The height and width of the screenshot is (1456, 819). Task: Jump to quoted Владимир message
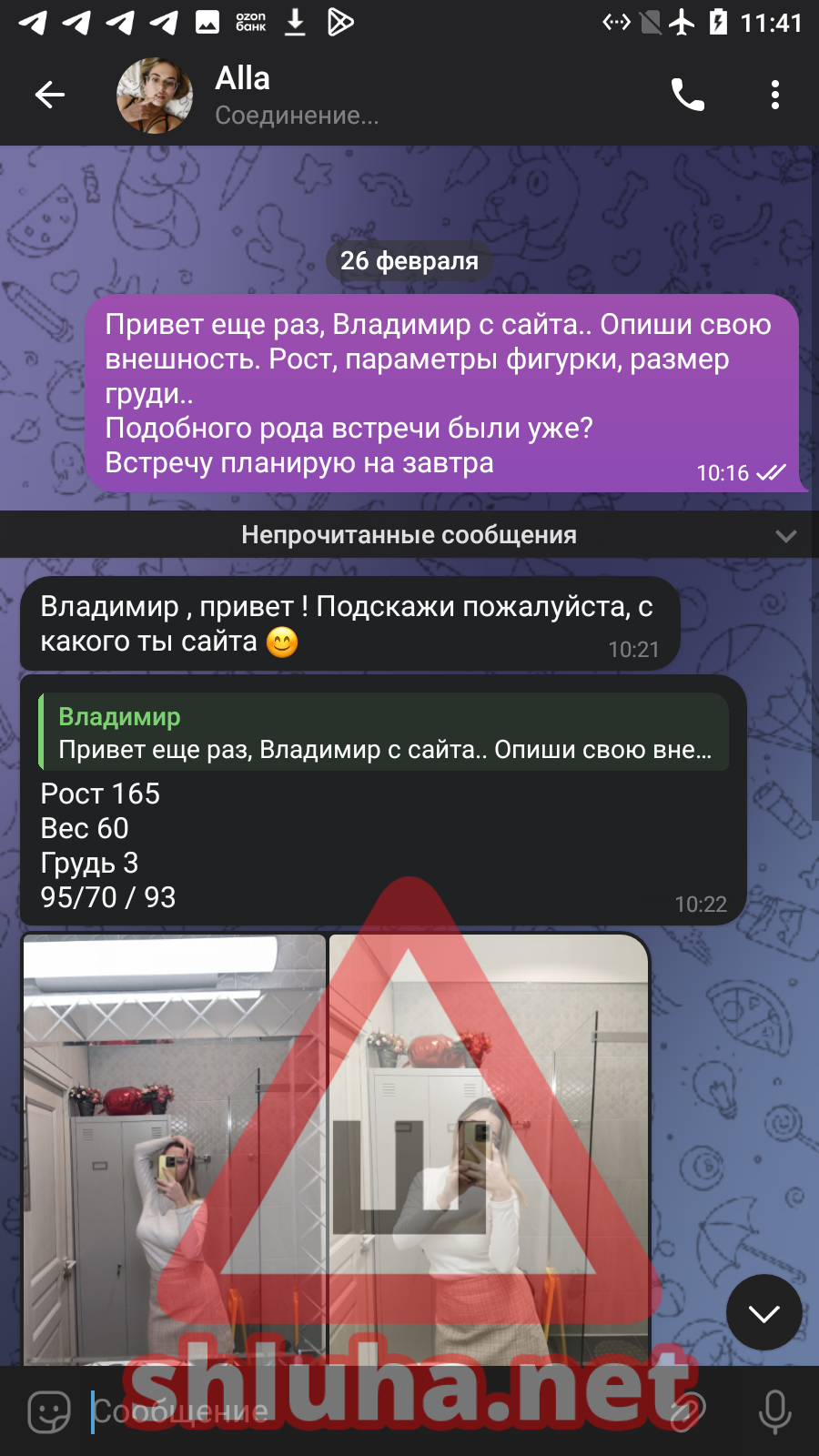tap(382, 733)
